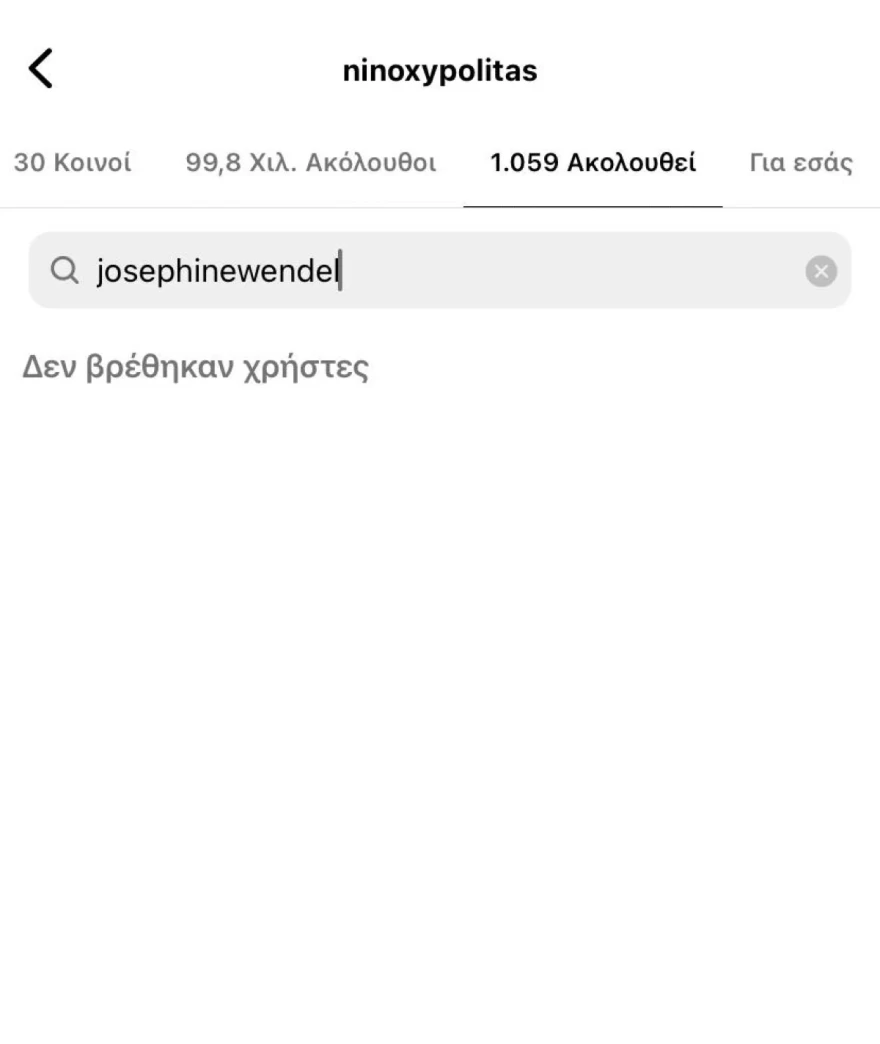Select the magnifier inside the search bar
The height and width of the screenshot is (1044, 880).
pyautogui.click(x=64, y=271)
